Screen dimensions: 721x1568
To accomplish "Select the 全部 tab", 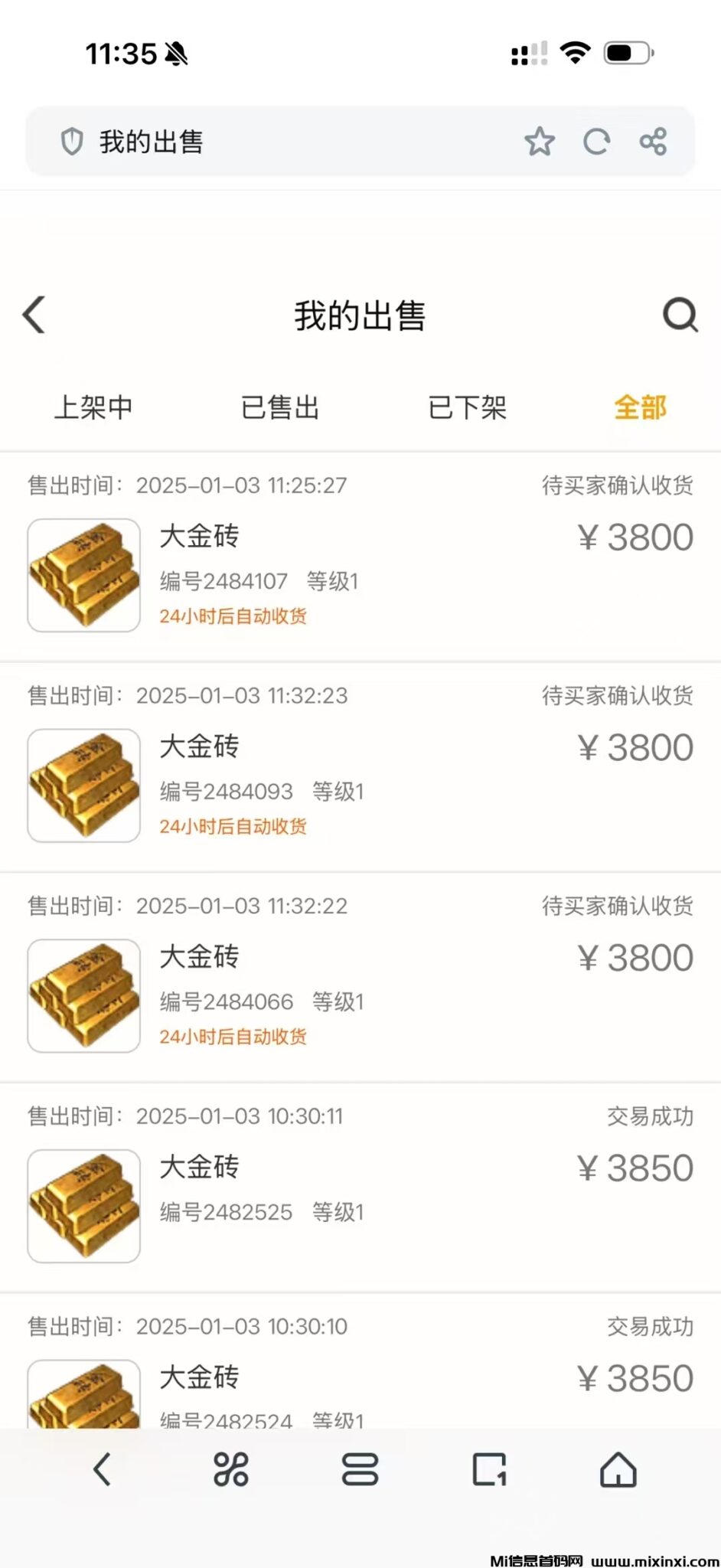I will coord(641,407).
